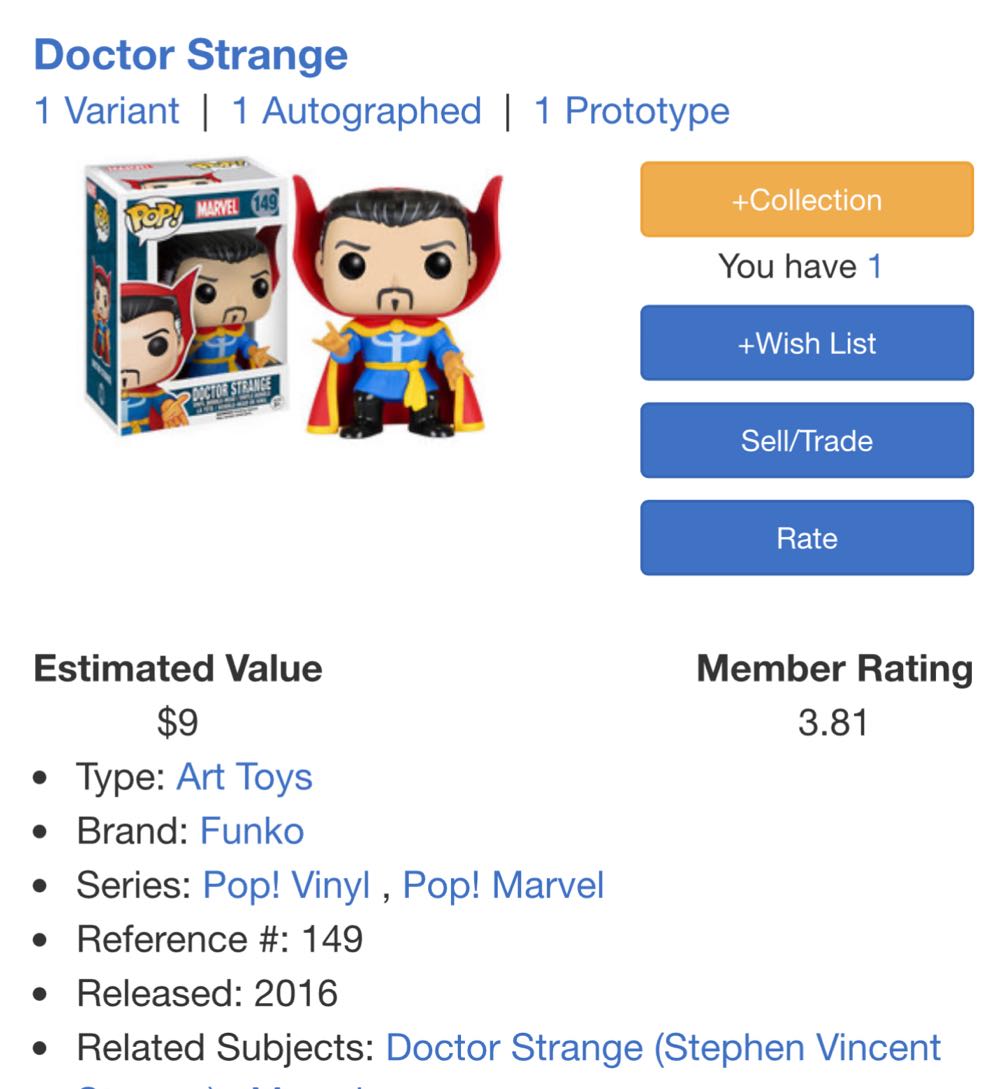Click the Doctor Strange page title

point(190,55)
